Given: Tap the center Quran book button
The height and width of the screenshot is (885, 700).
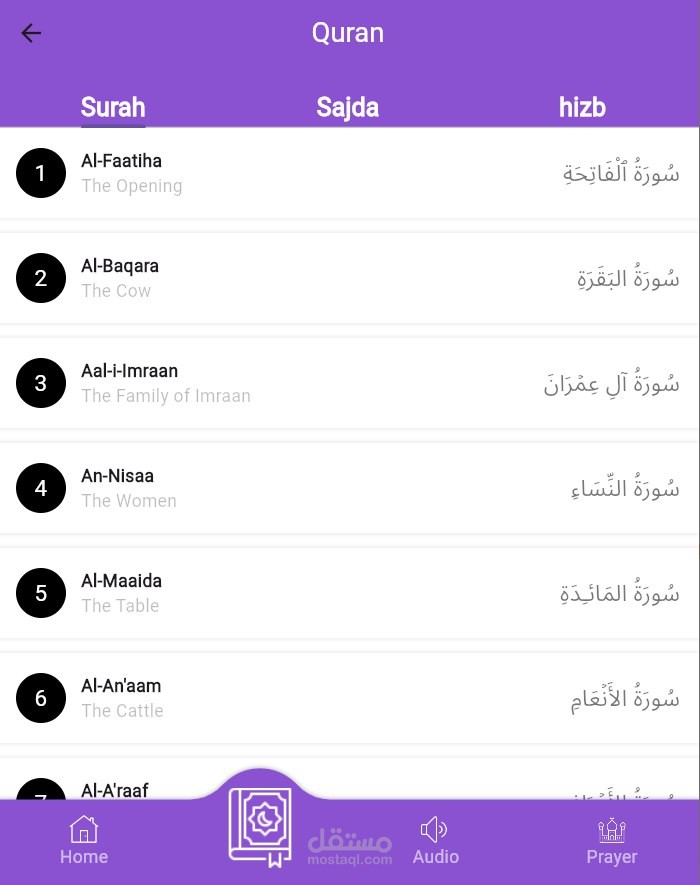Looking at the screenshot, I should (260, 825).
